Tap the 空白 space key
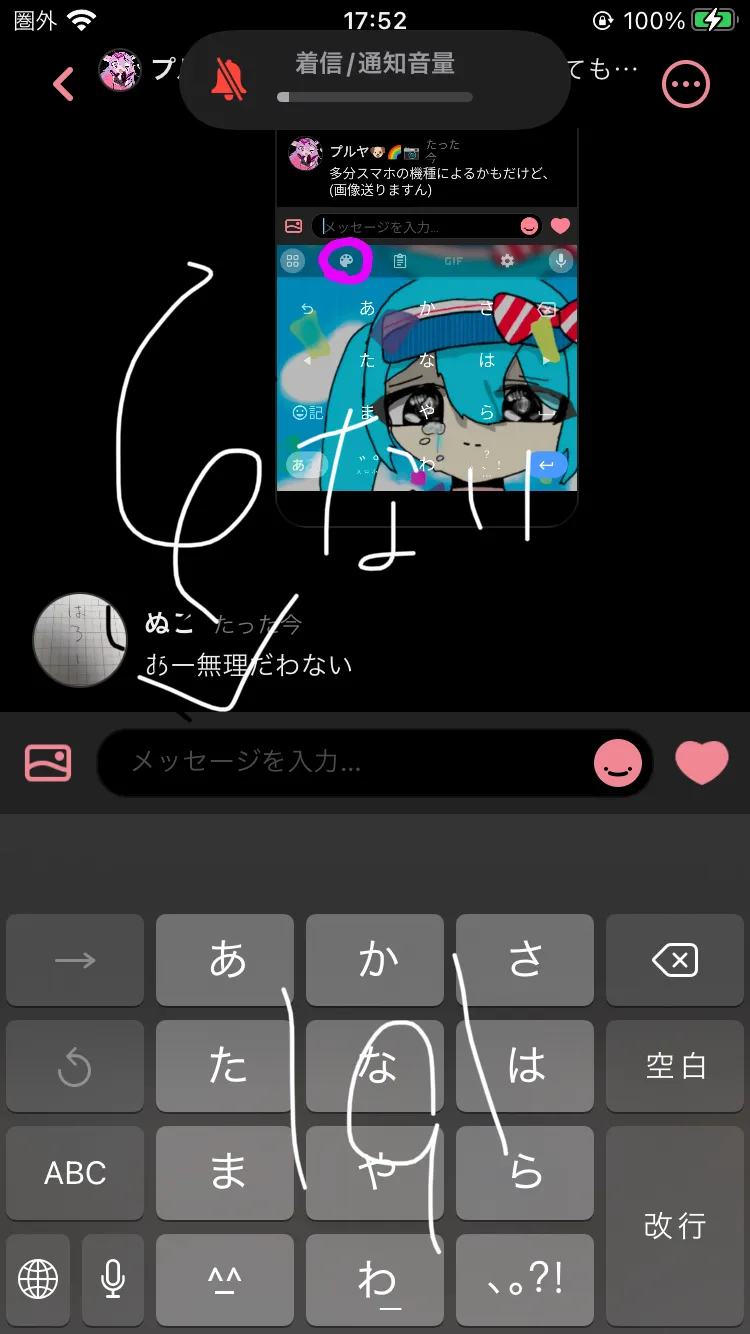 coord(675,1066)
